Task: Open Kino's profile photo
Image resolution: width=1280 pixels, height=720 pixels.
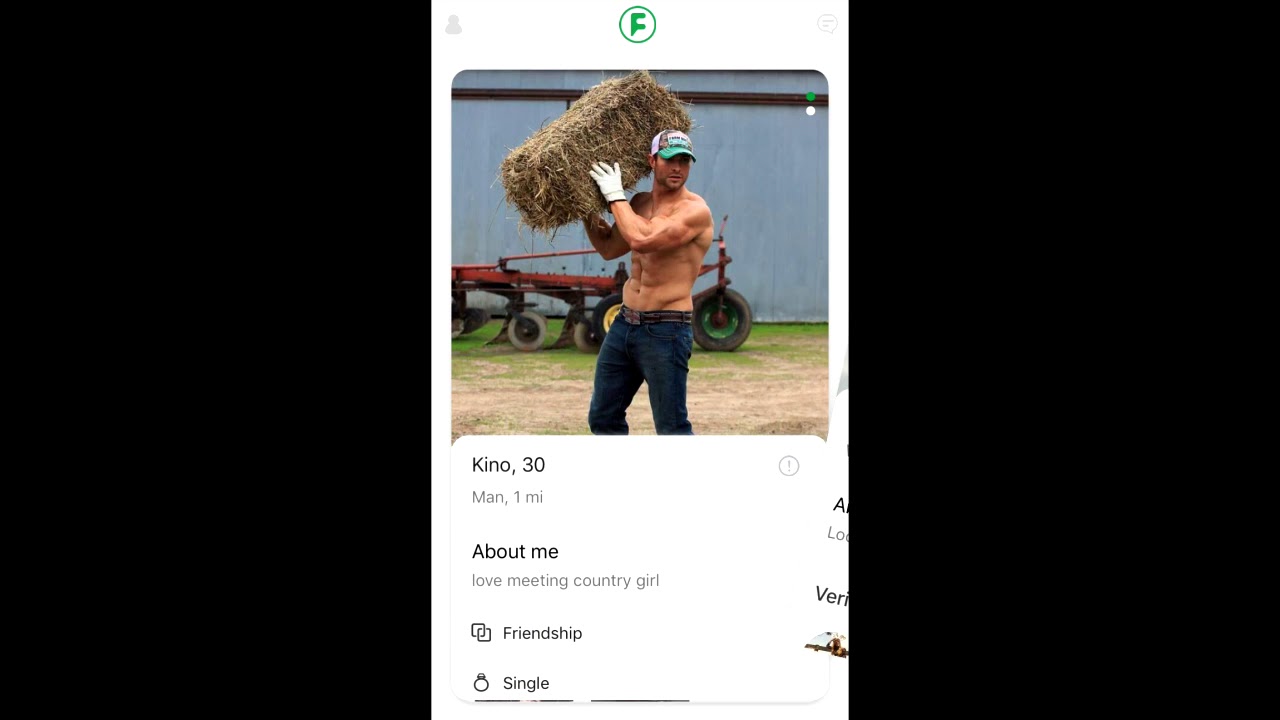Action: tap(640, 252)
